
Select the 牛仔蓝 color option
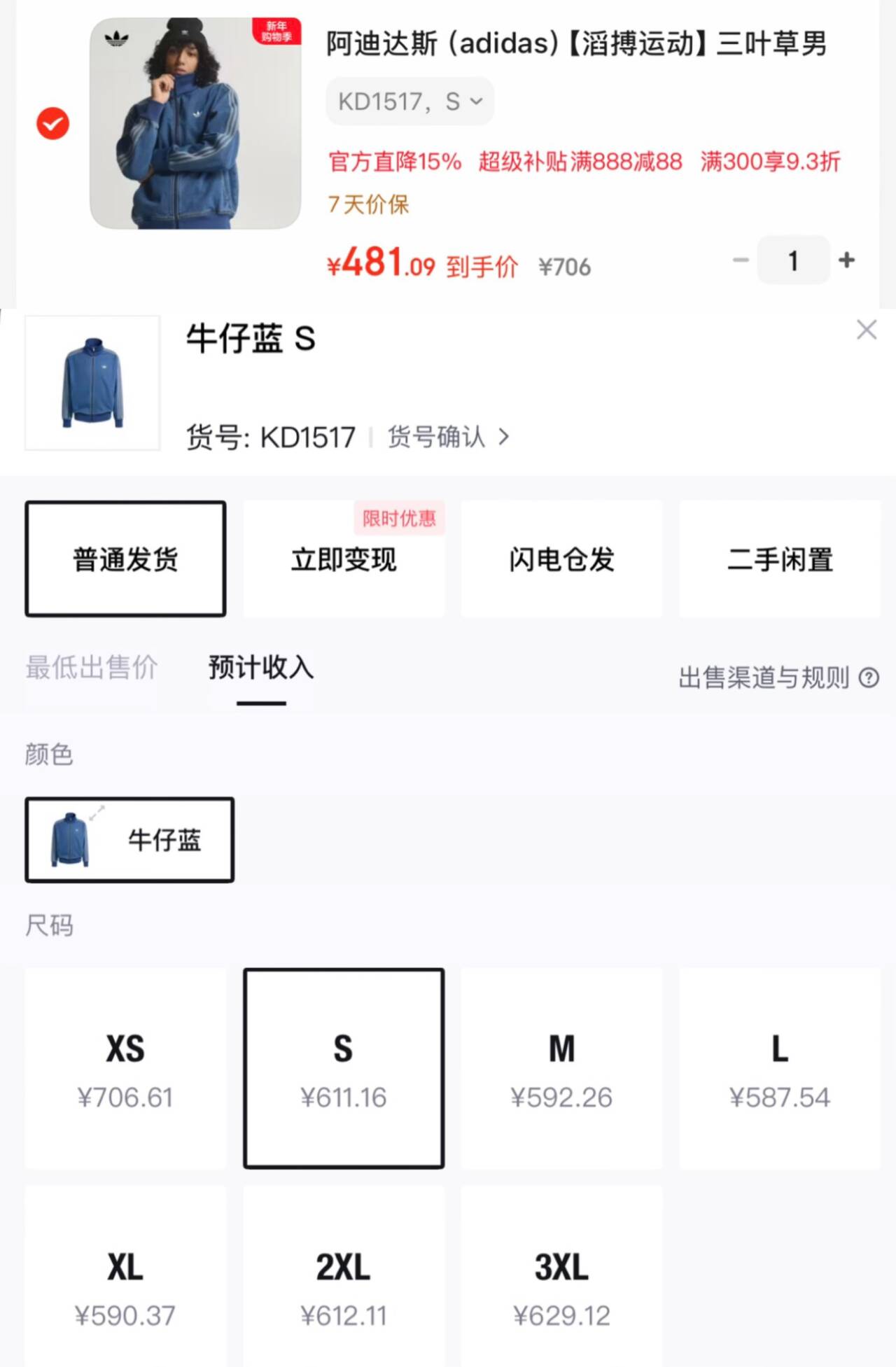(x=129, y=839)
